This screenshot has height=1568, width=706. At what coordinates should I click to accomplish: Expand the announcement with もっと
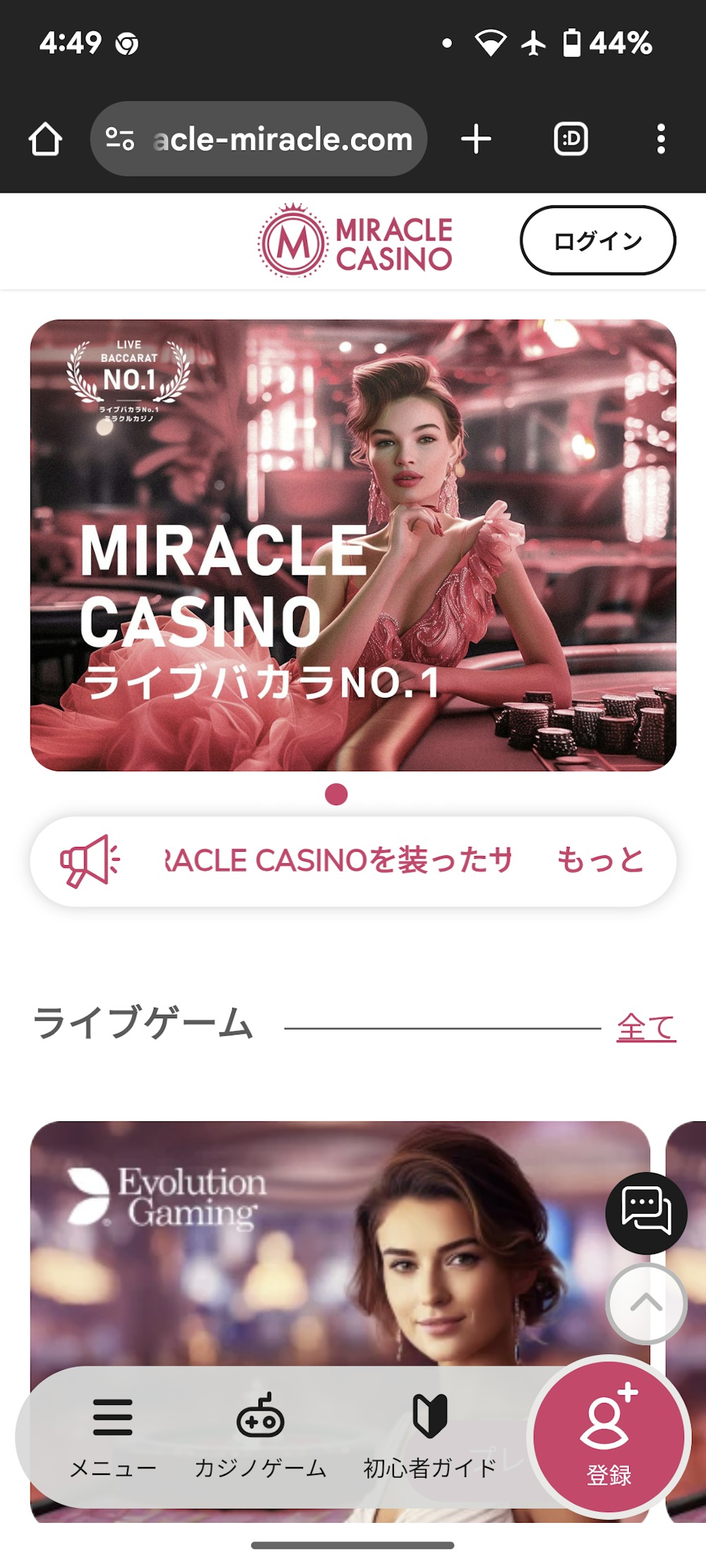[601, 862]
